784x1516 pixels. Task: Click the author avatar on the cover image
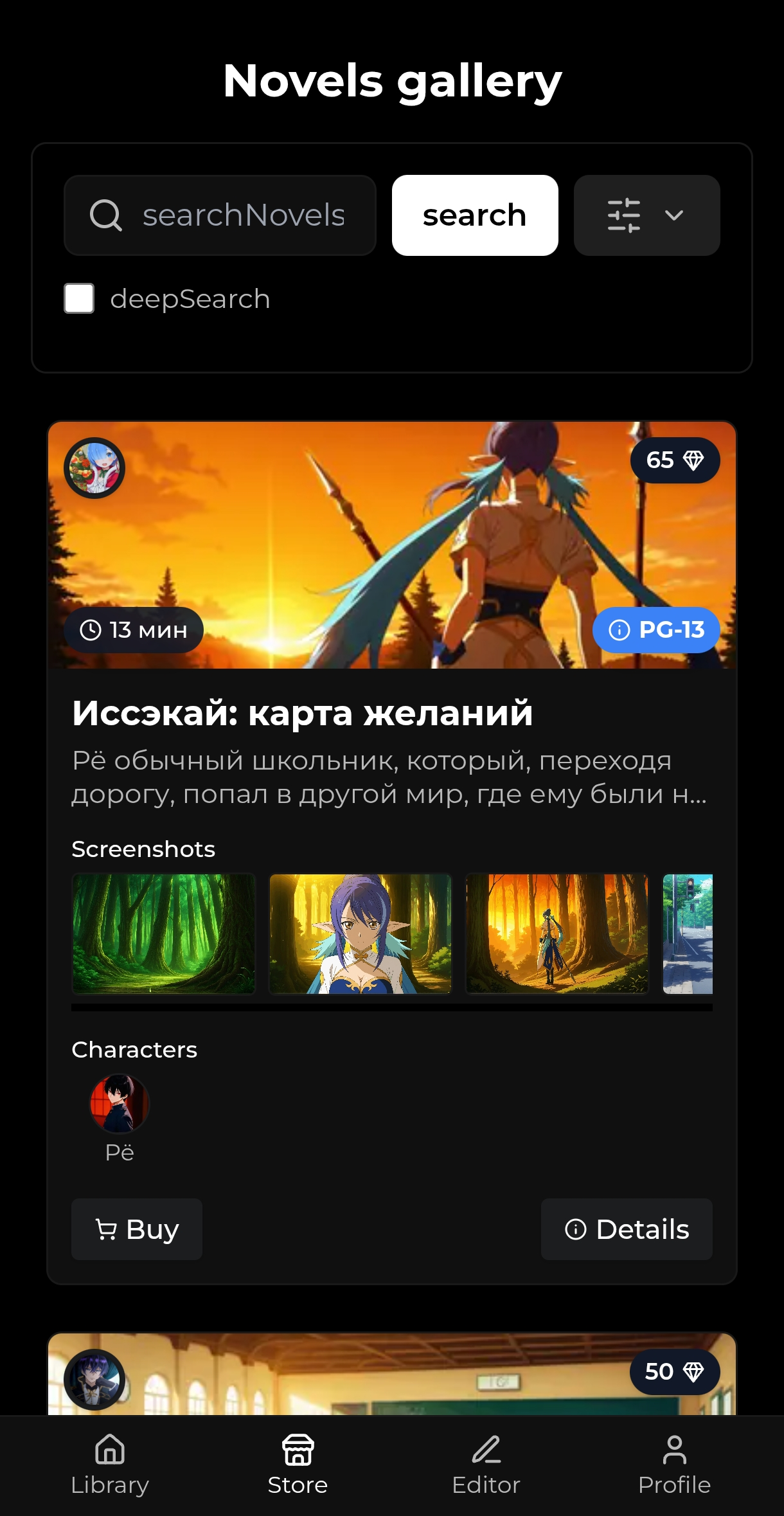(x=94, y=469)
